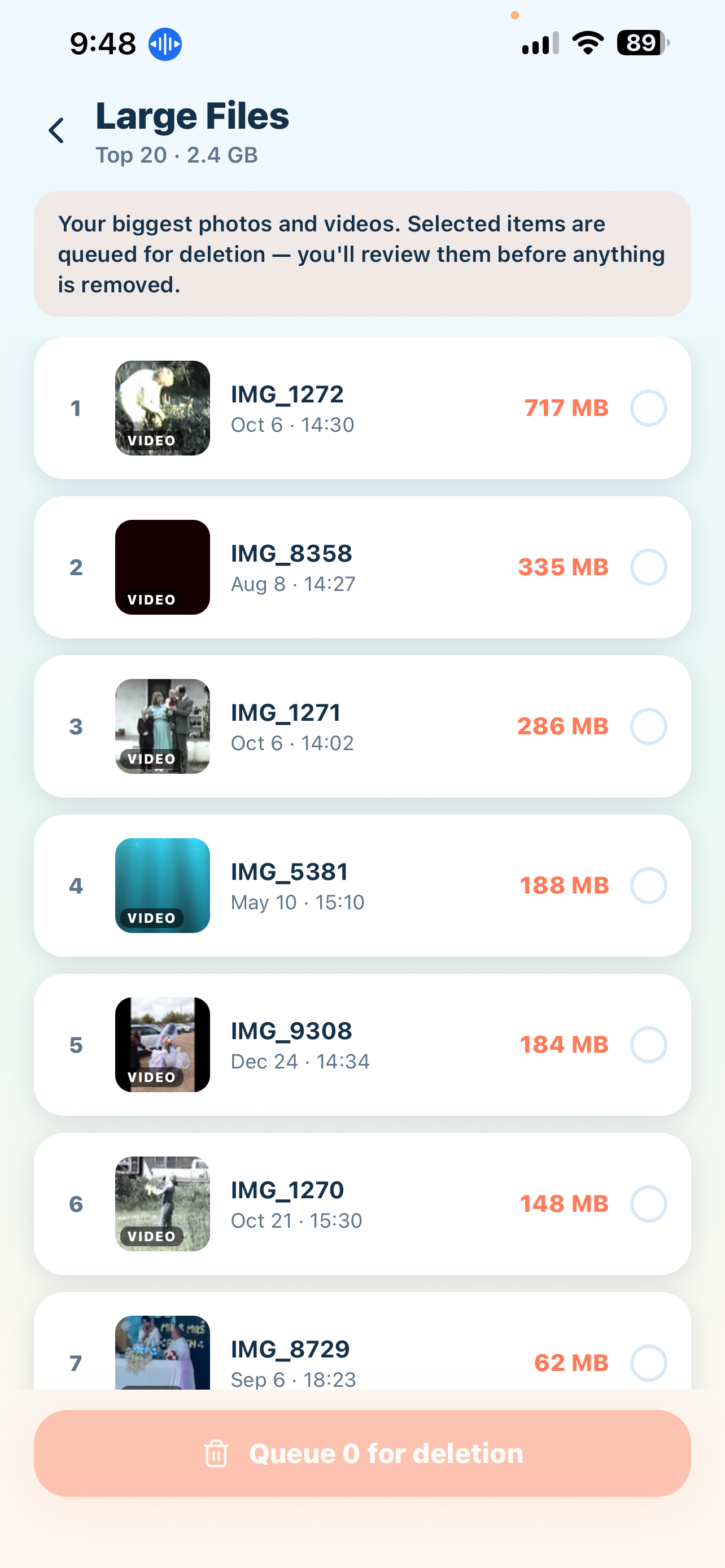Screen dimensions: 725x1568
Task: Tick the checkbox next to IMG_9308
Action: point(648,1045)
